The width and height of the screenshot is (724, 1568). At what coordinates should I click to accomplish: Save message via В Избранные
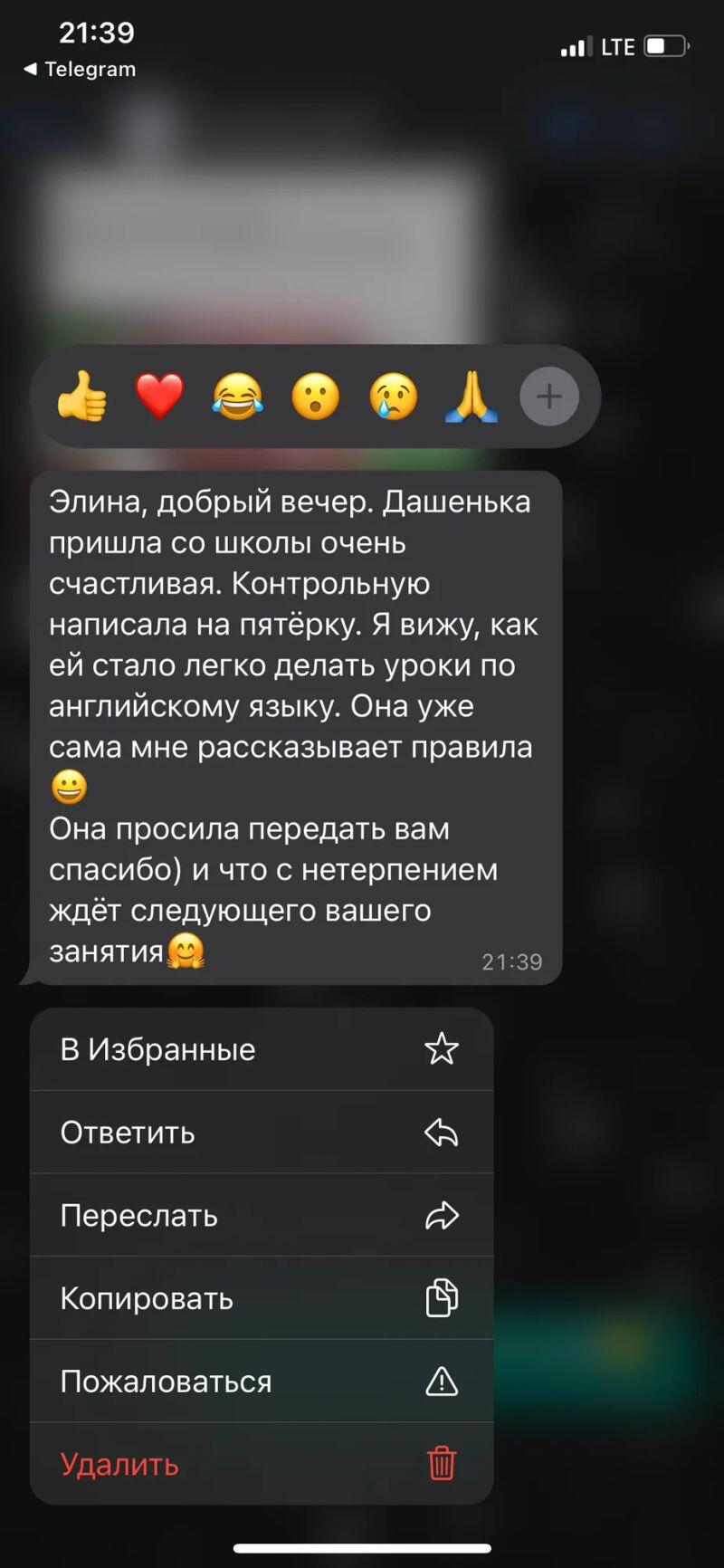coord(261,1049)
